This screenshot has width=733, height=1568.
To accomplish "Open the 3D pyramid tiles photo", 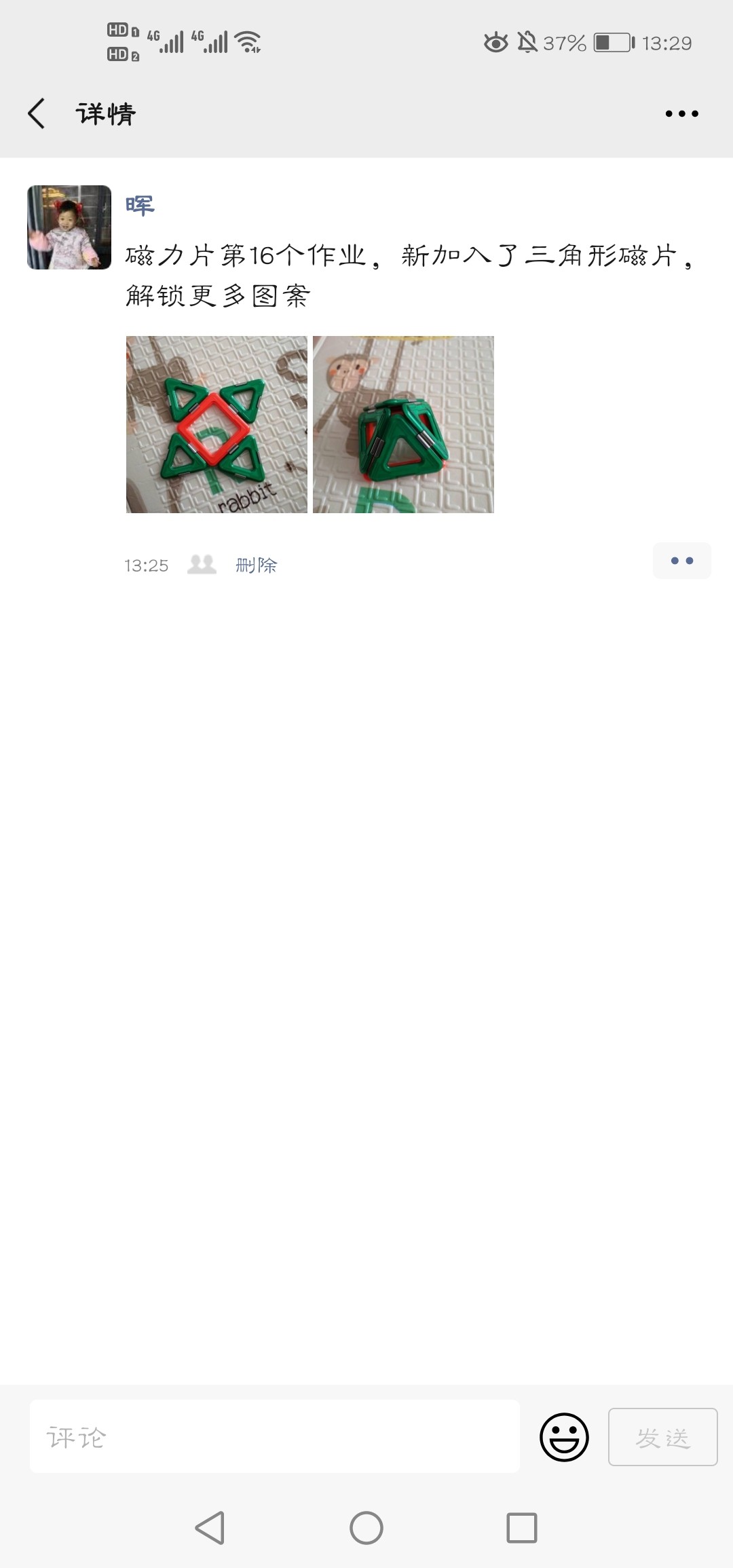I will tap(403, 424).
